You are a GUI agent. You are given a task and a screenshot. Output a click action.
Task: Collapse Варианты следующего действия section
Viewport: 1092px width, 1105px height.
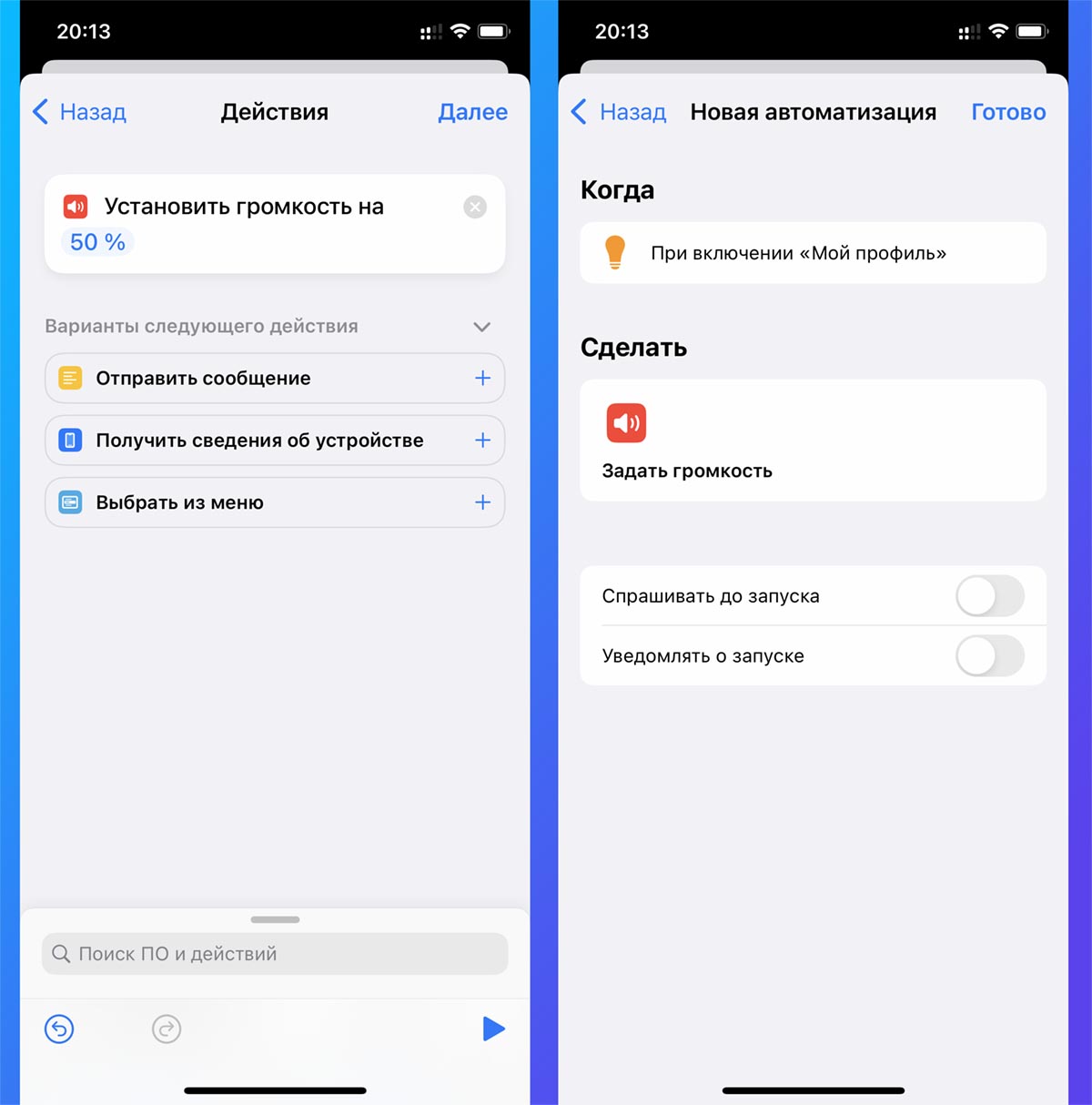point(482,327)
